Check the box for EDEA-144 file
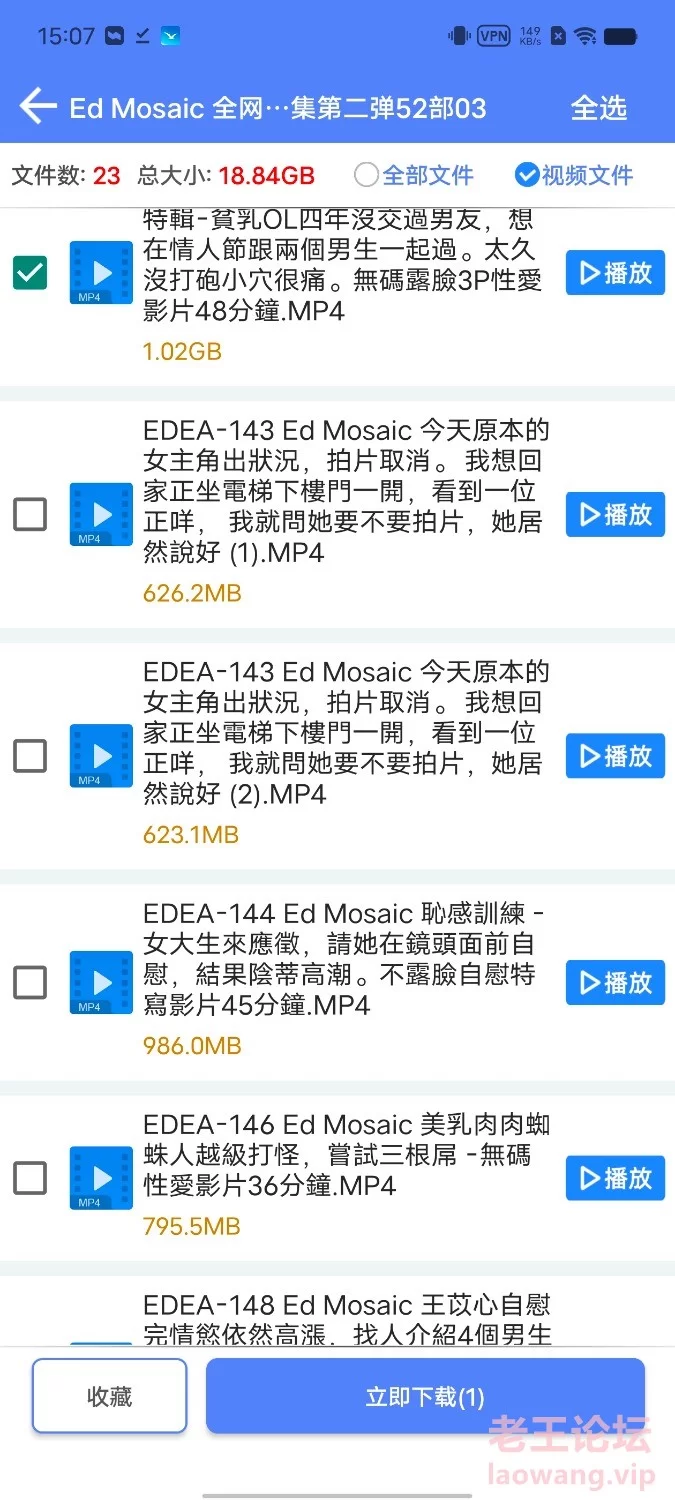675x1500 pixels. click(30, 983)
